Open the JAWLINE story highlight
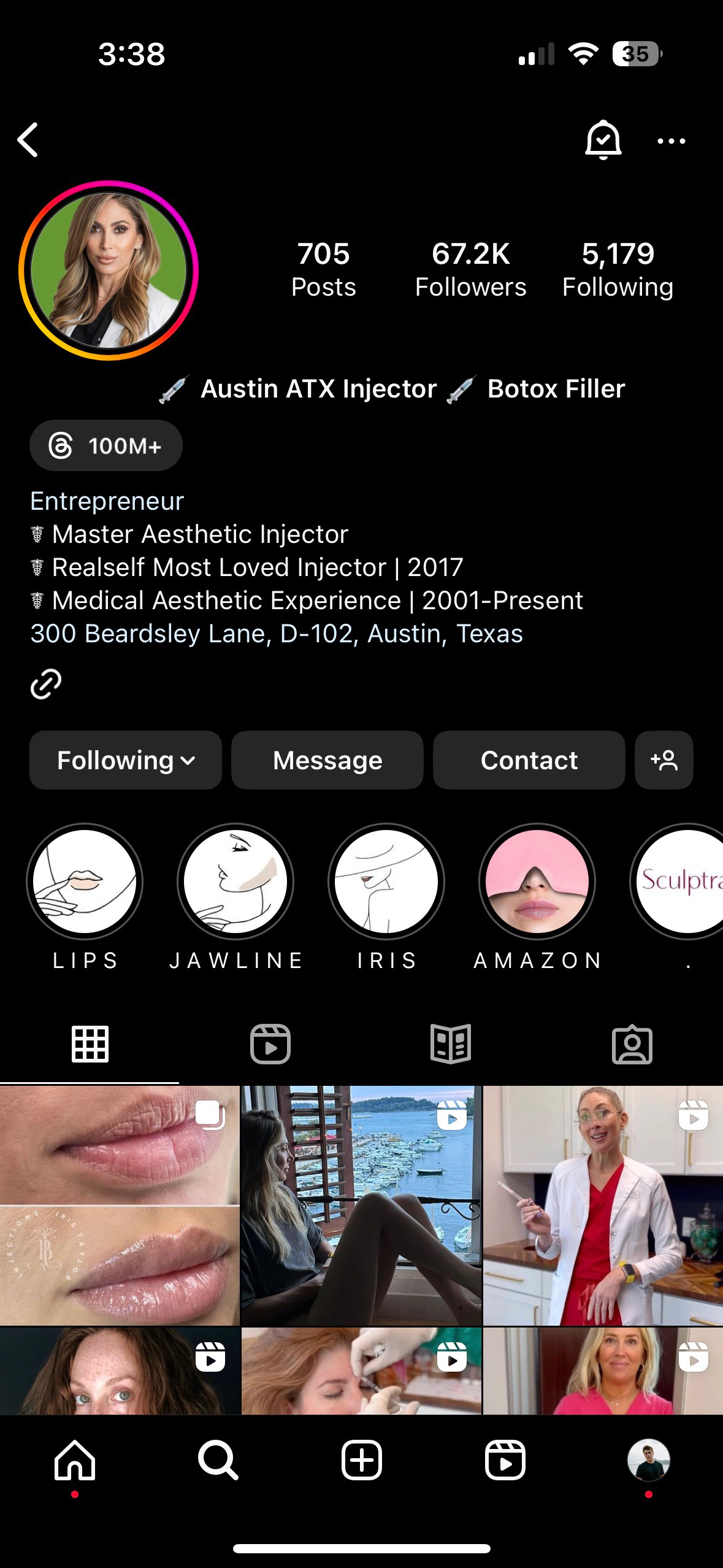Screen dimensions: 723x1568 pyautogui.click(x=235, y=882)
